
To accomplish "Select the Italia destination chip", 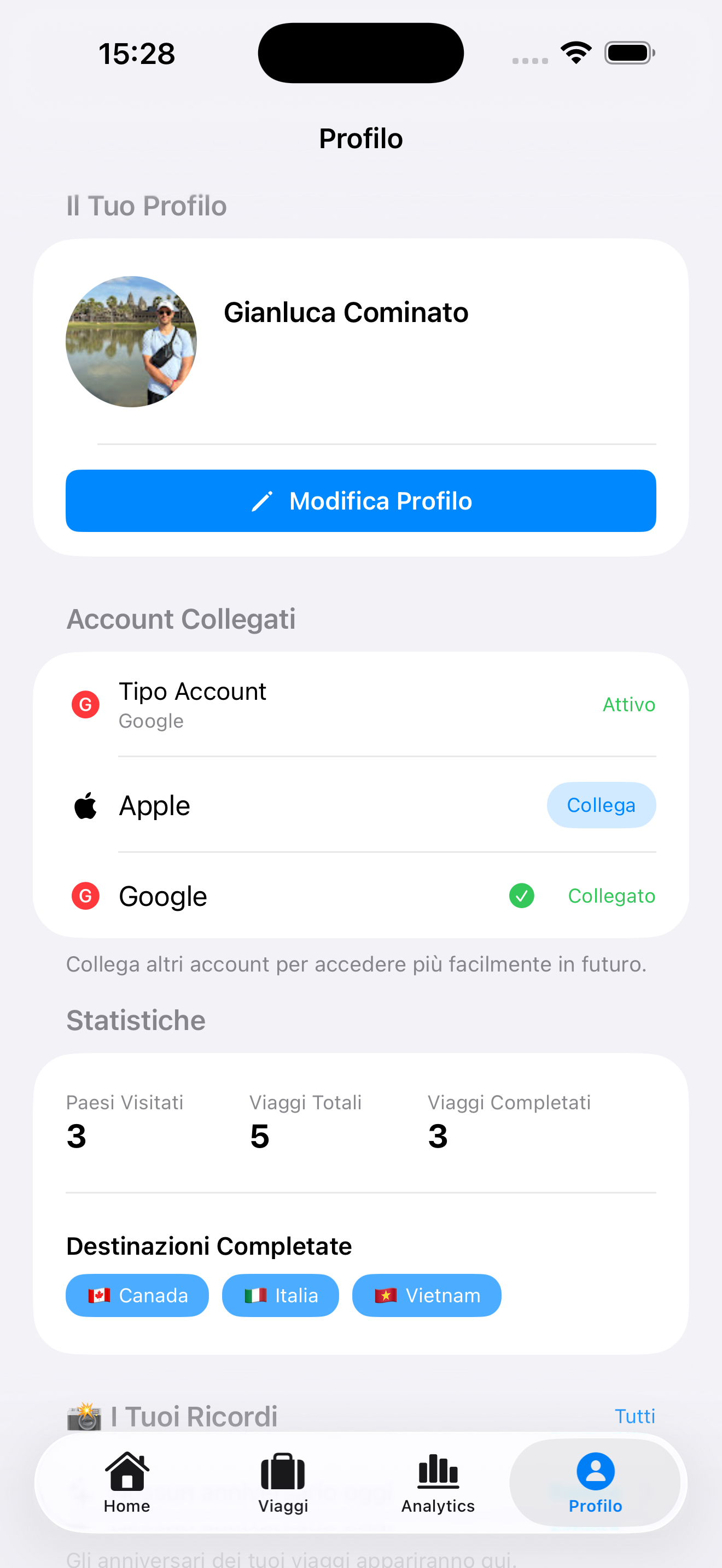I will click(280, 1295).
